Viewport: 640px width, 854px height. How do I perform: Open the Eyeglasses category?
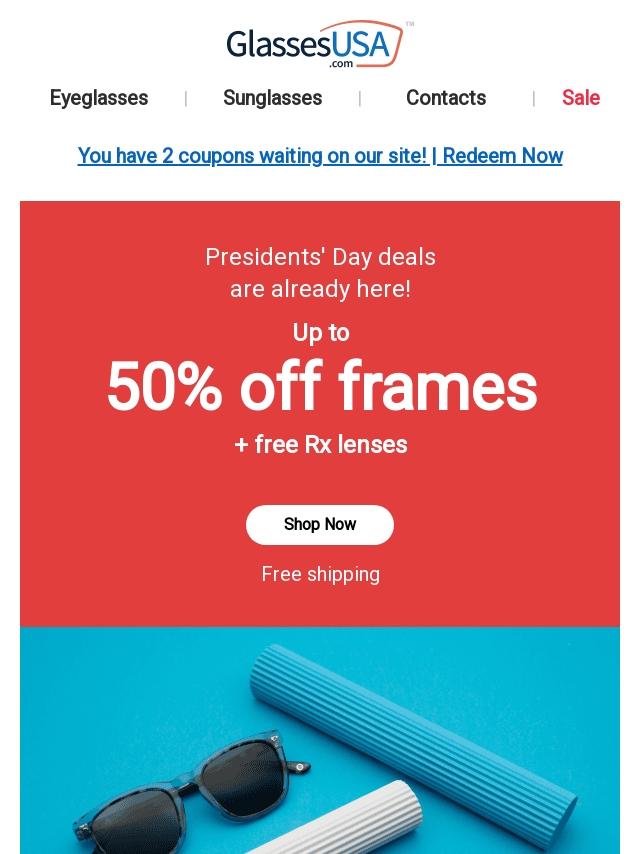pyautogui.click(x=99, y=98)
